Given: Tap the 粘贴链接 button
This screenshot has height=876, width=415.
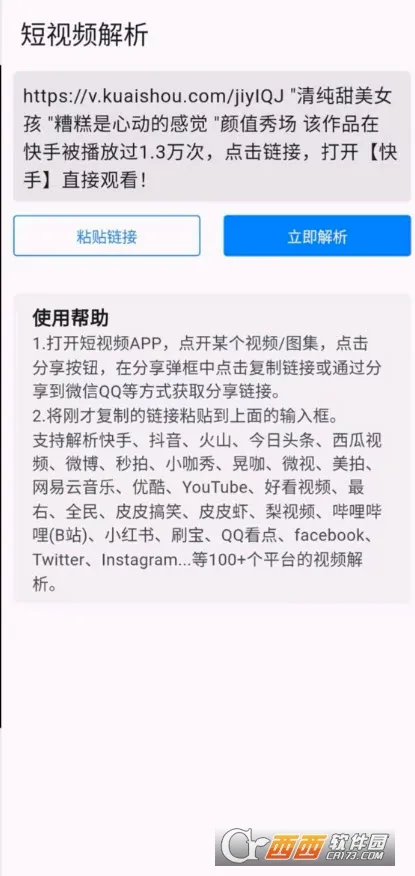Looking at the screenshot, I should coord(107,236).
